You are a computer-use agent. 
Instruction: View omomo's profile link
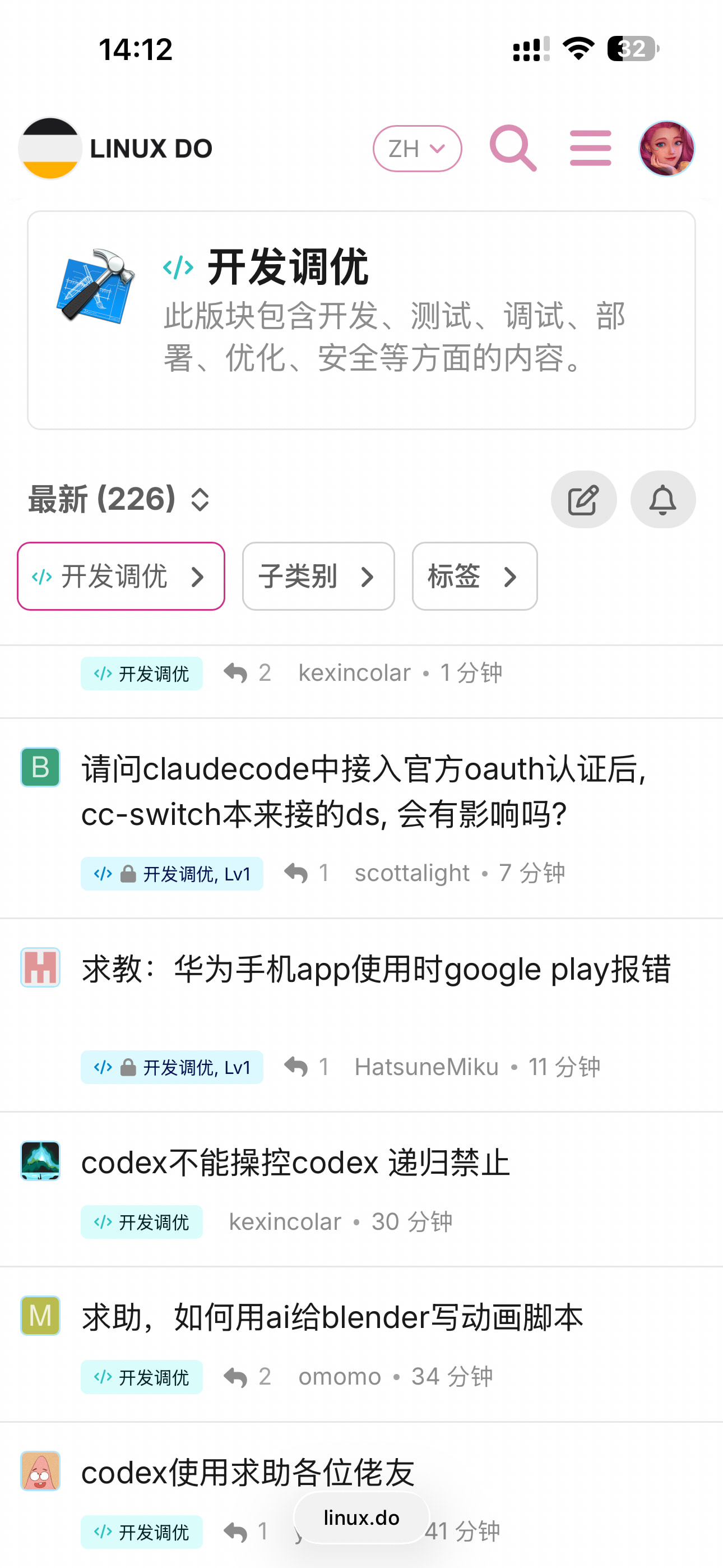click(x=340, y=1376)
